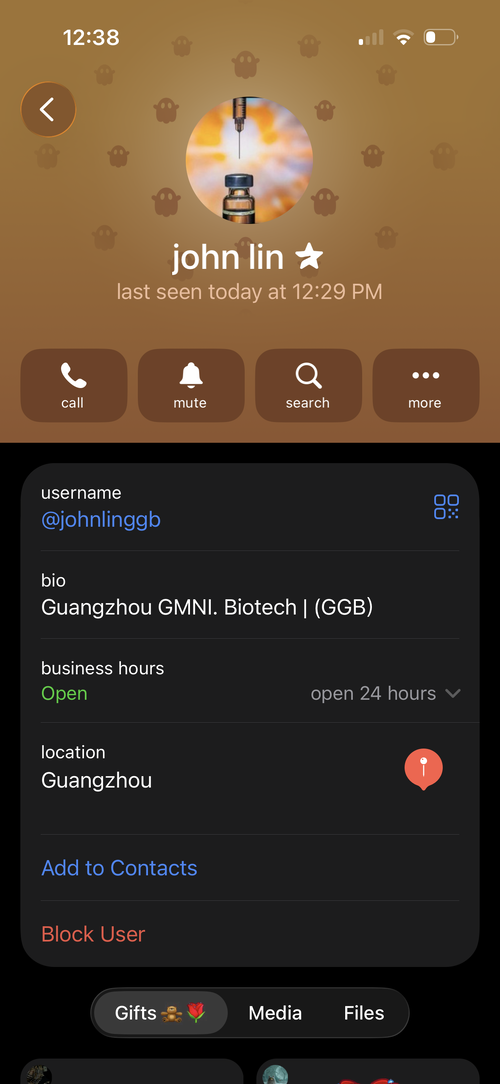Mute notifications from john lin
The height and width of the screenshot is (1084, 500).
(x=191, y=385)
